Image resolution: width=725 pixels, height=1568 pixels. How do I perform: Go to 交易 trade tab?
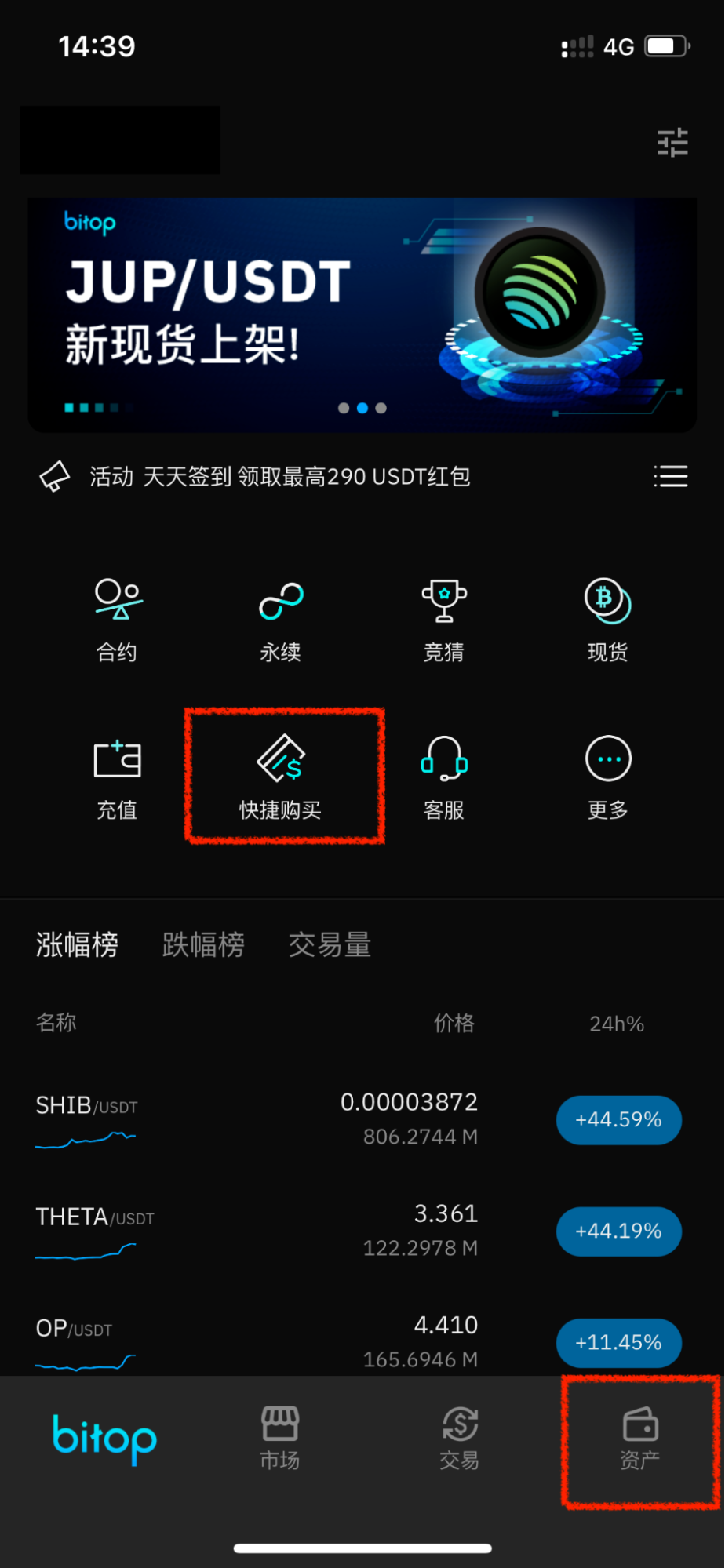(460, 1438)
